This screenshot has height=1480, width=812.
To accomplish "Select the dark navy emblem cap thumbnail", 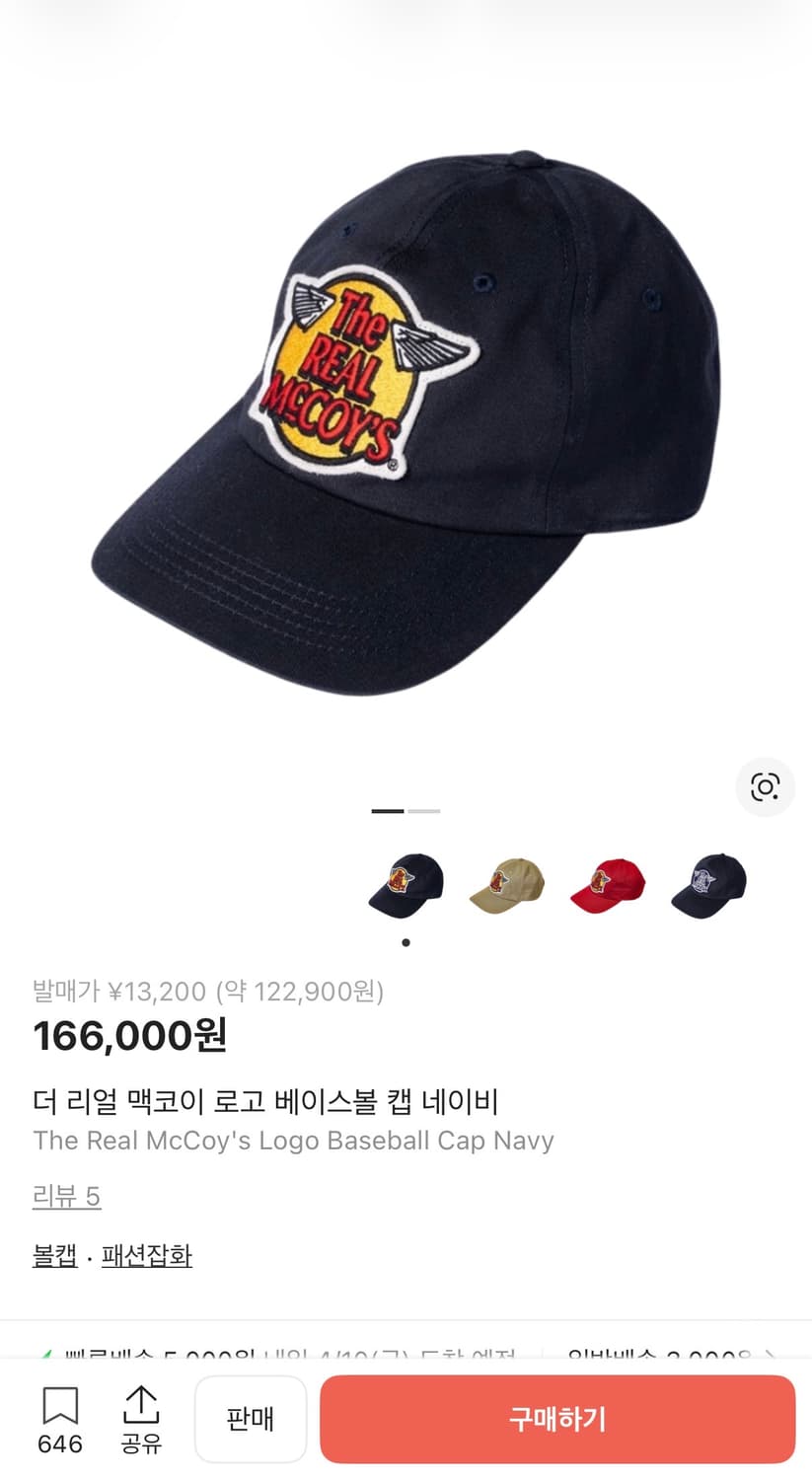I will (x=707, y=885).
